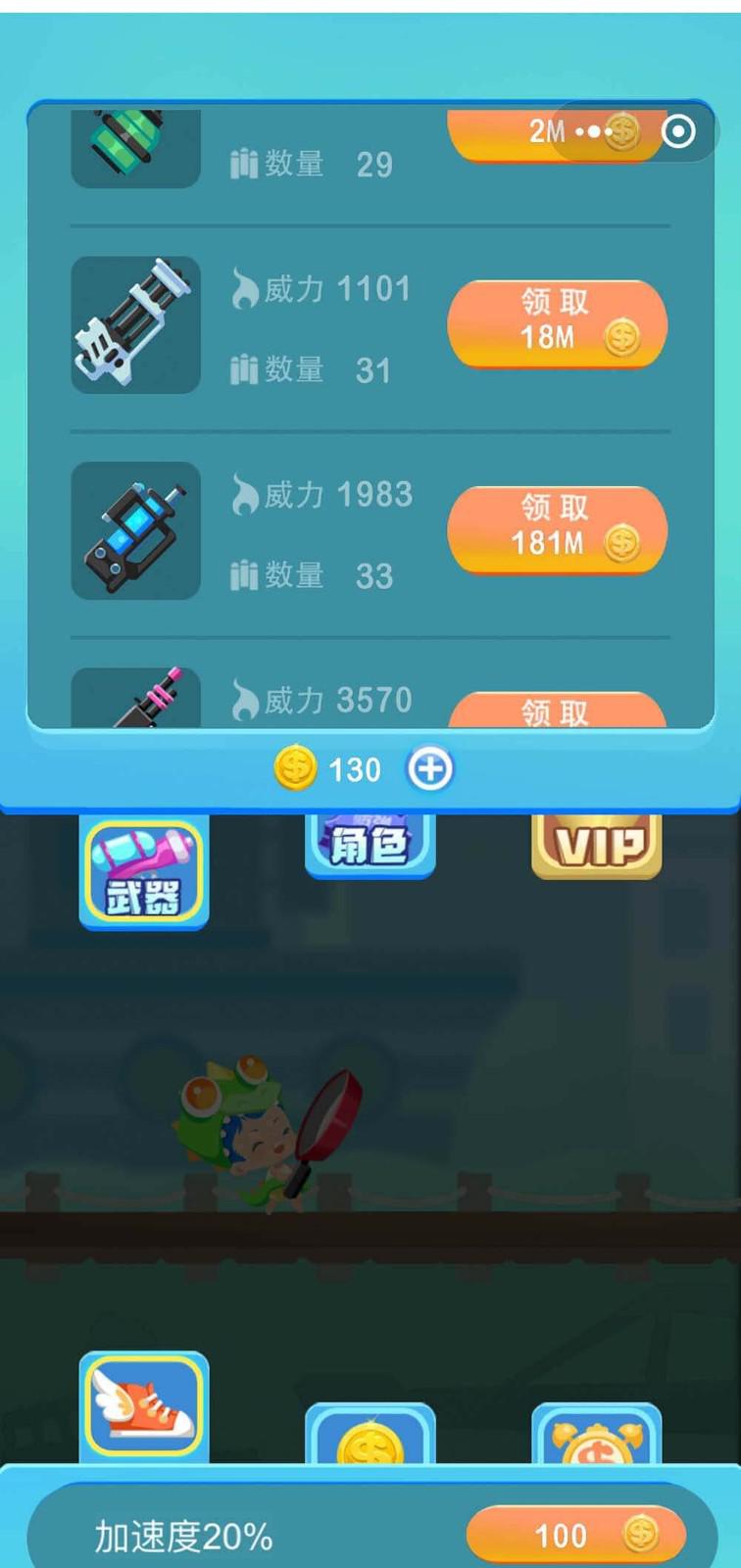Open the 武器 weapons menu

[x=144, y=871]
